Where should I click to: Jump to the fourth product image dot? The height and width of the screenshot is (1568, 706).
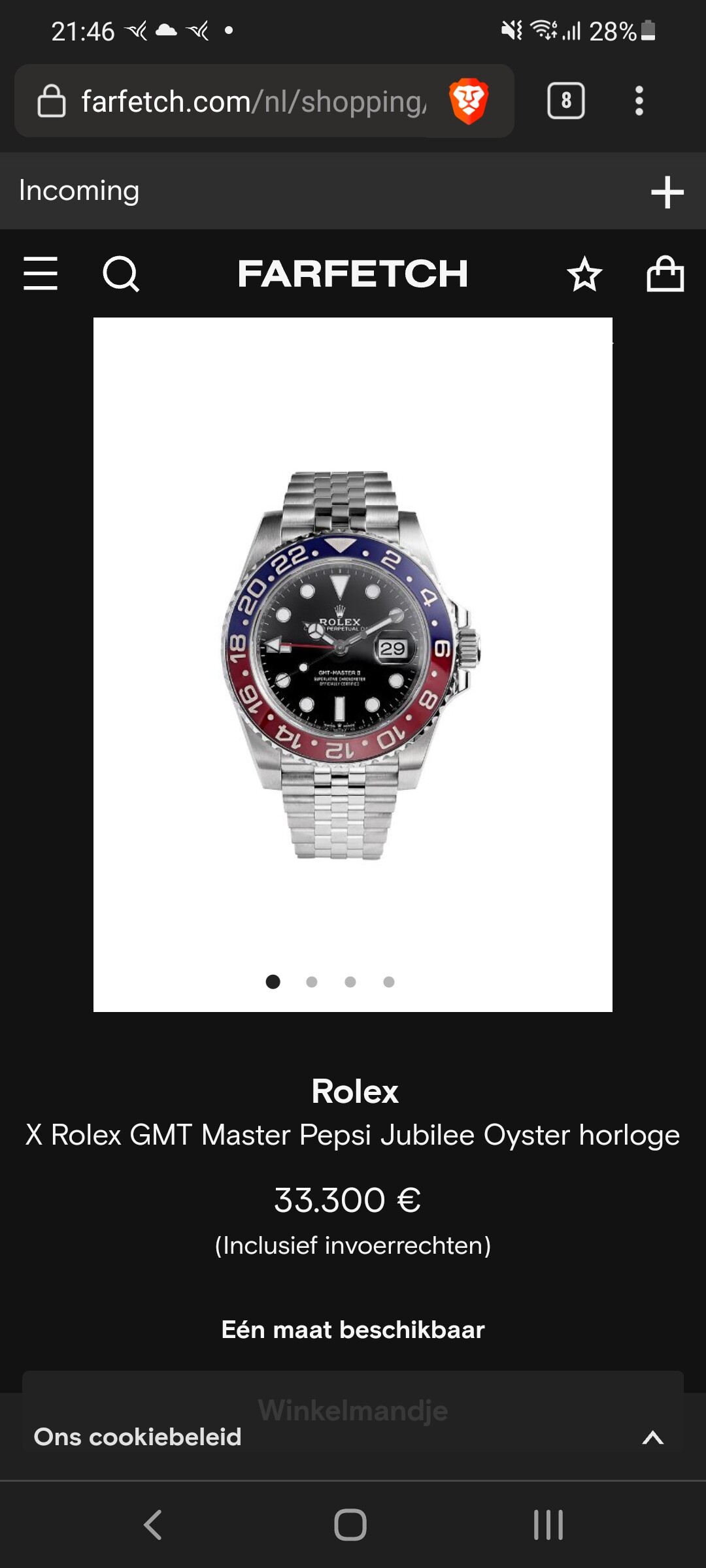click(x=389, y=982)
